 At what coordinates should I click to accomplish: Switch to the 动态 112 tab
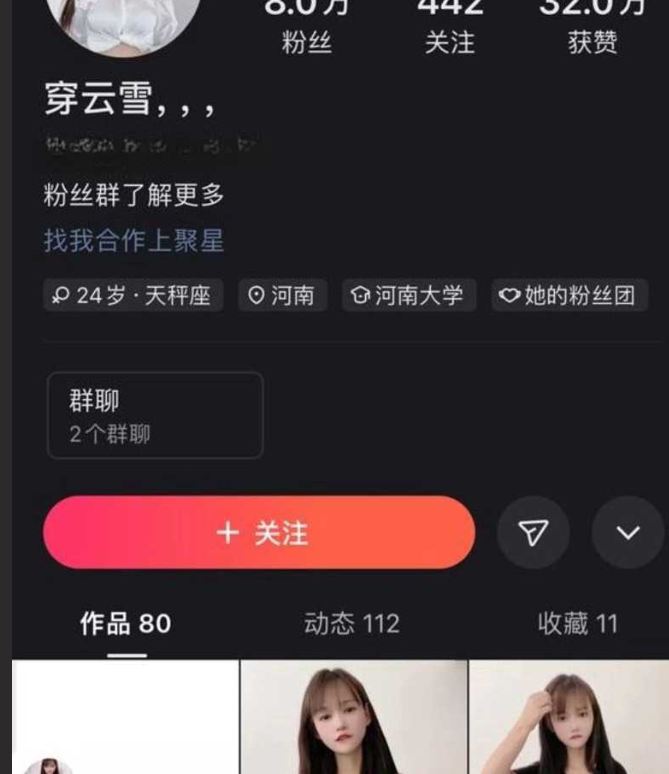coord(351,624)
